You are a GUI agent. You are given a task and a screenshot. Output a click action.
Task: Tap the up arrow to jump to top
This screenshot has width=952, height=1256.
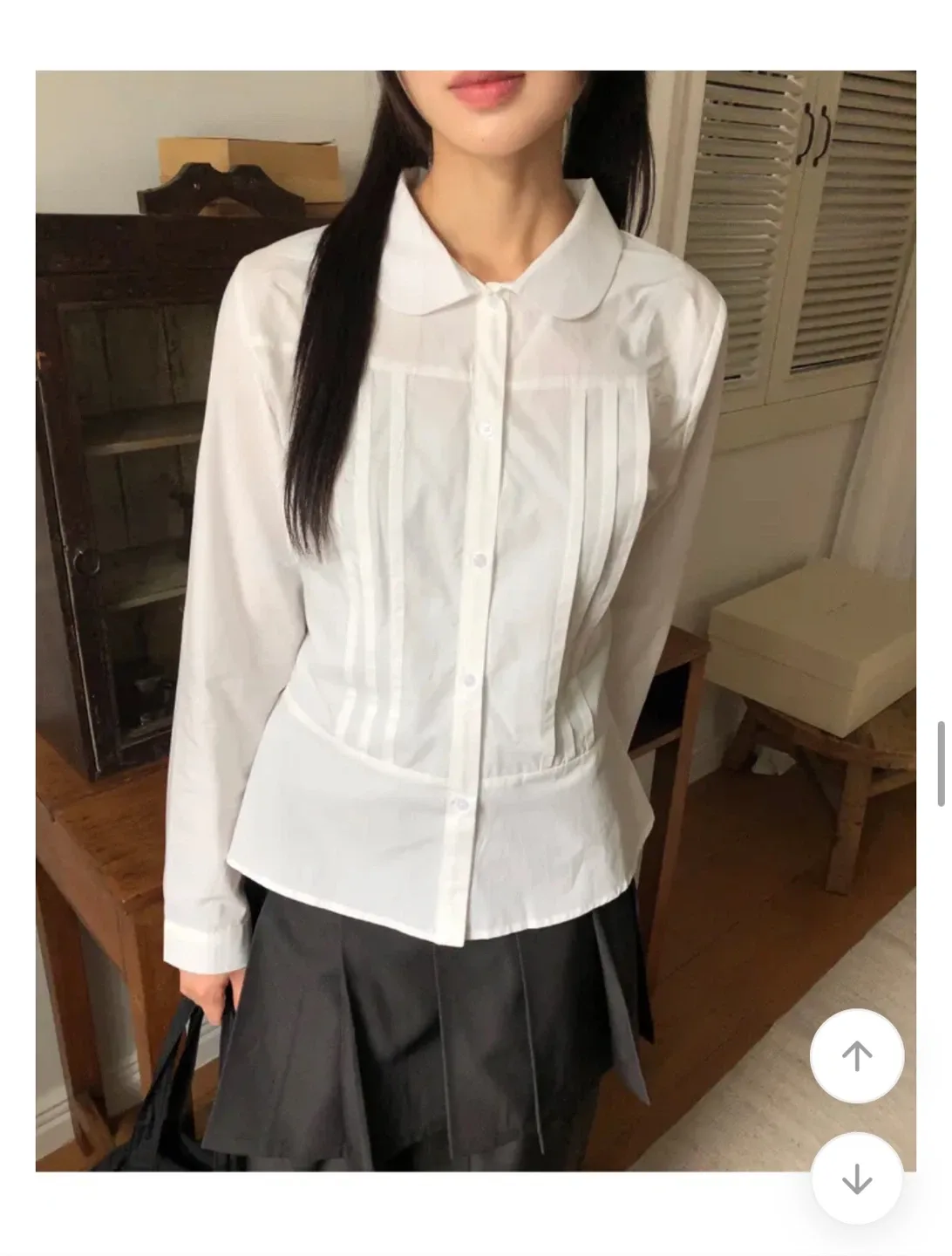[856, 1056]
